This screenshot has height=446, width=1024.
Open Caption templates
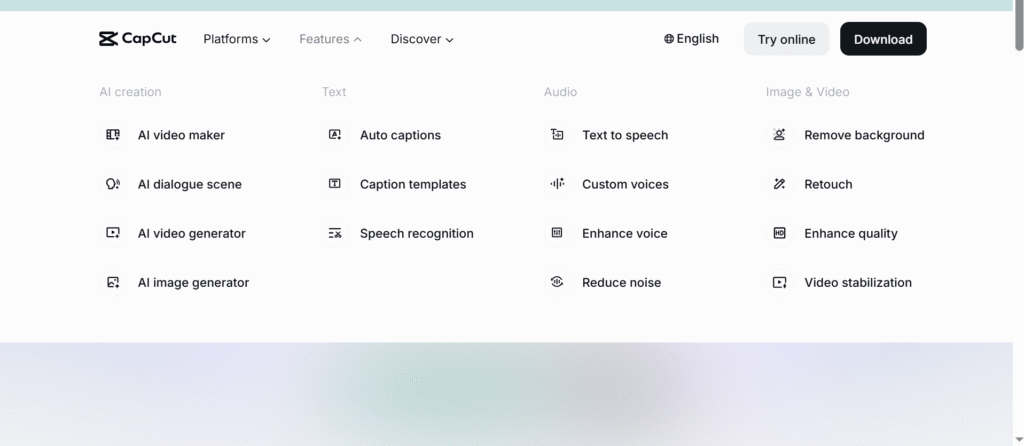point(412,184)
